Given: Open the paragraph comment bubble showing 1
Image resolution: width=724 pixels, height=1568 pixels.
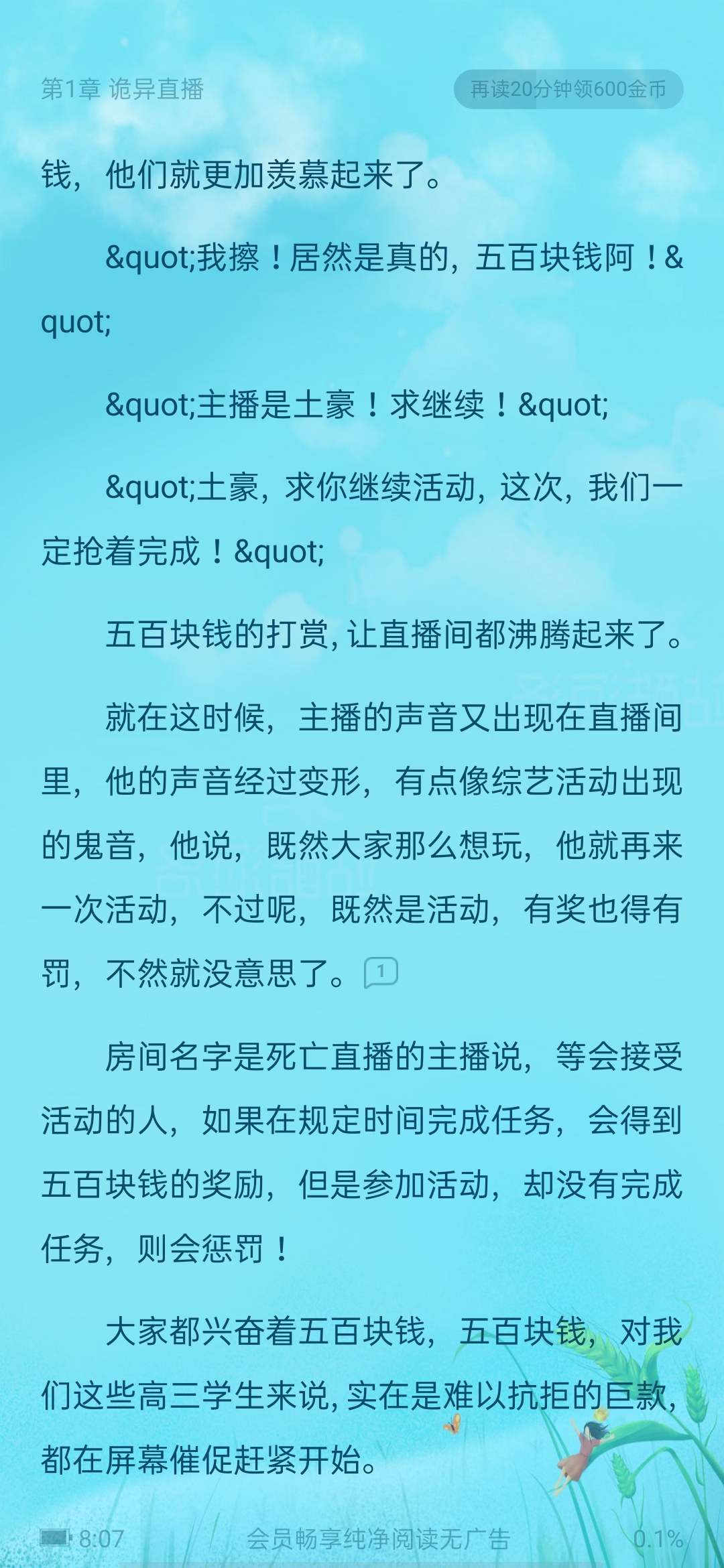Looking at the screenshot, I should [381, 972].
